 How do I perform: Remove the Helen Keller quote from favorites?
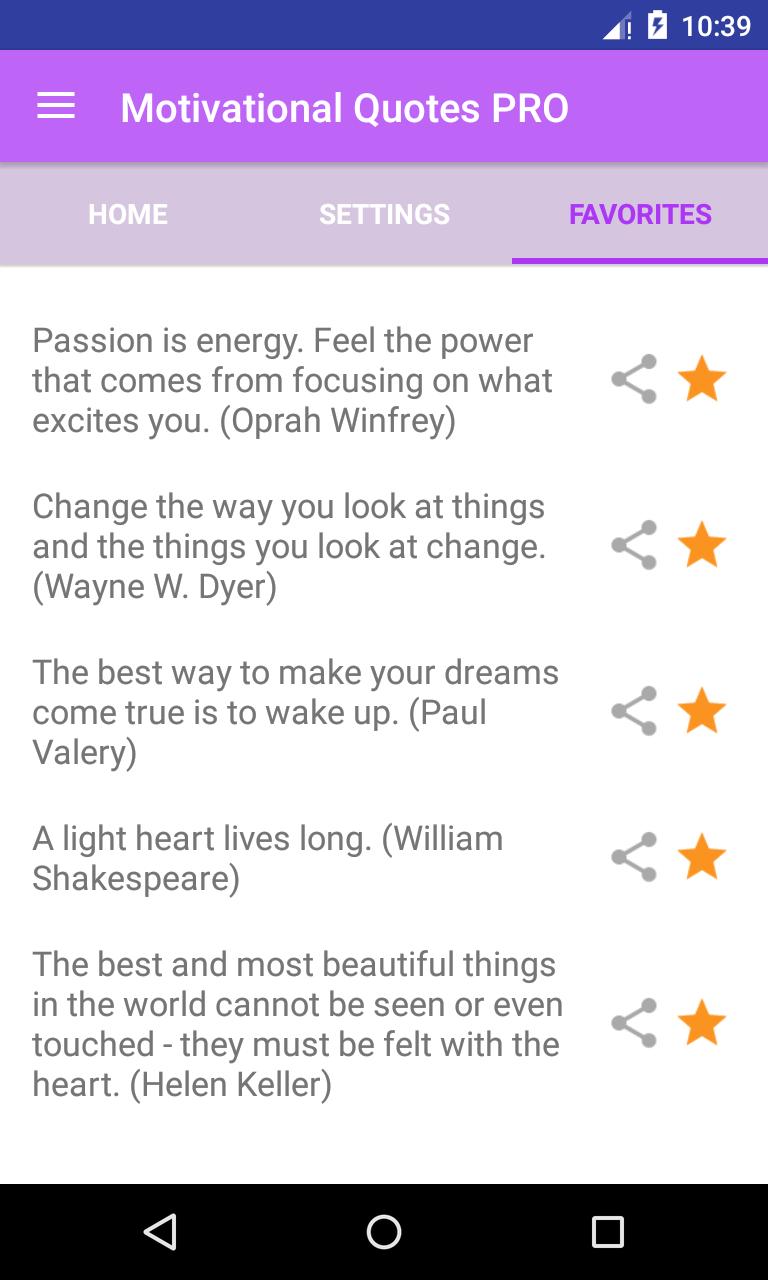702,1023
